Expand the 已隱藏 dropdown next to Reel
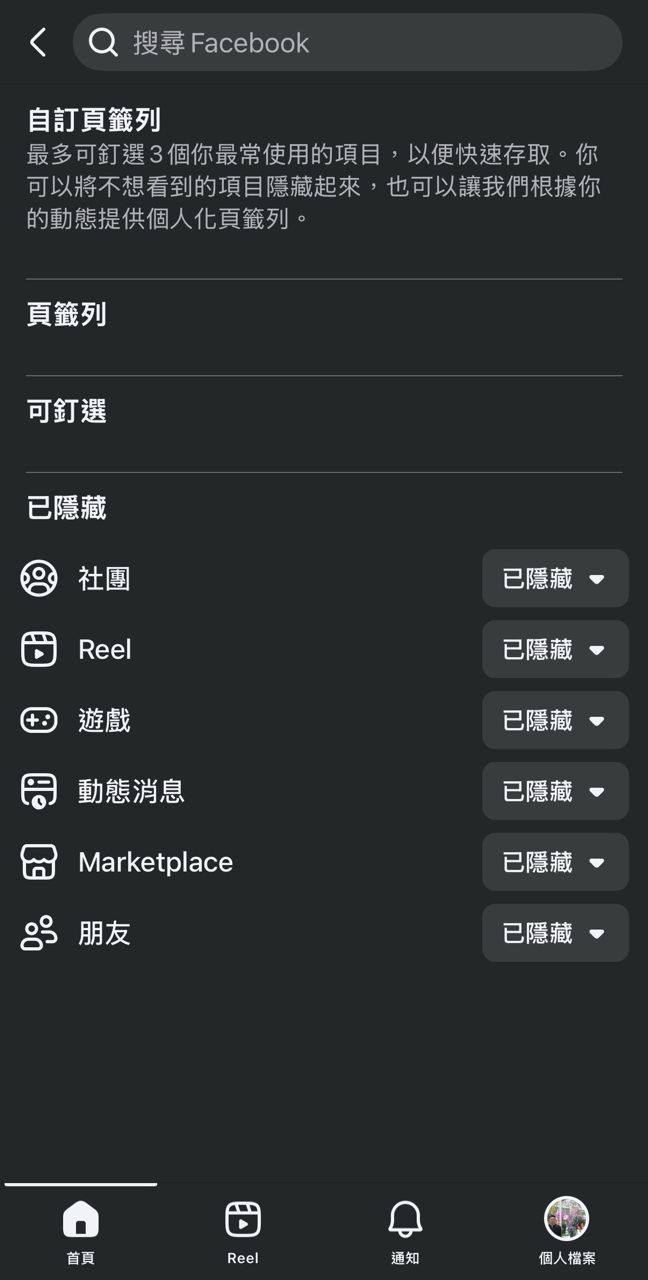The width and height of the screenshot is (648, 1280). pos(555,650)
